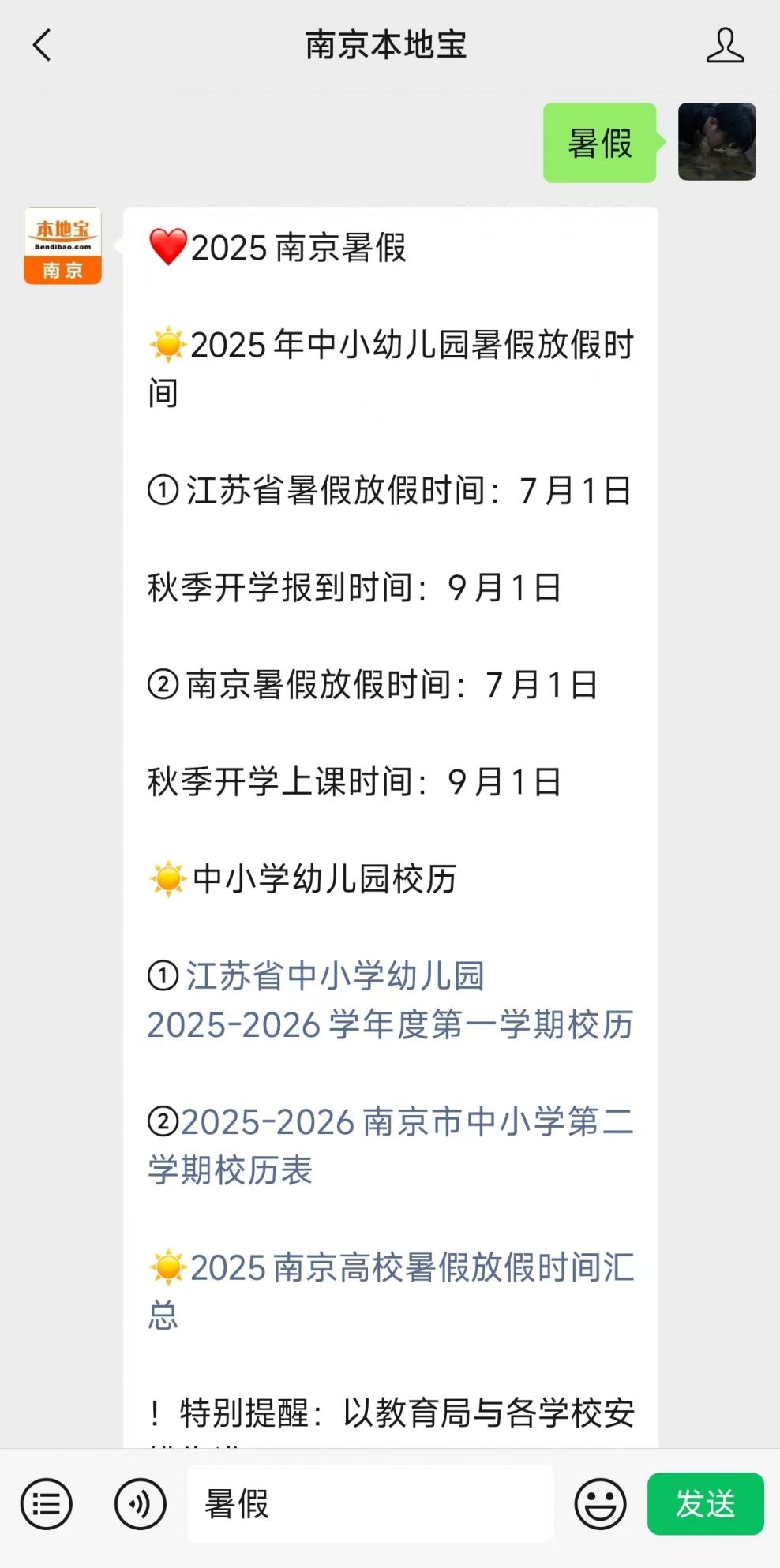Open the account profile icon

tap(725, 45)
